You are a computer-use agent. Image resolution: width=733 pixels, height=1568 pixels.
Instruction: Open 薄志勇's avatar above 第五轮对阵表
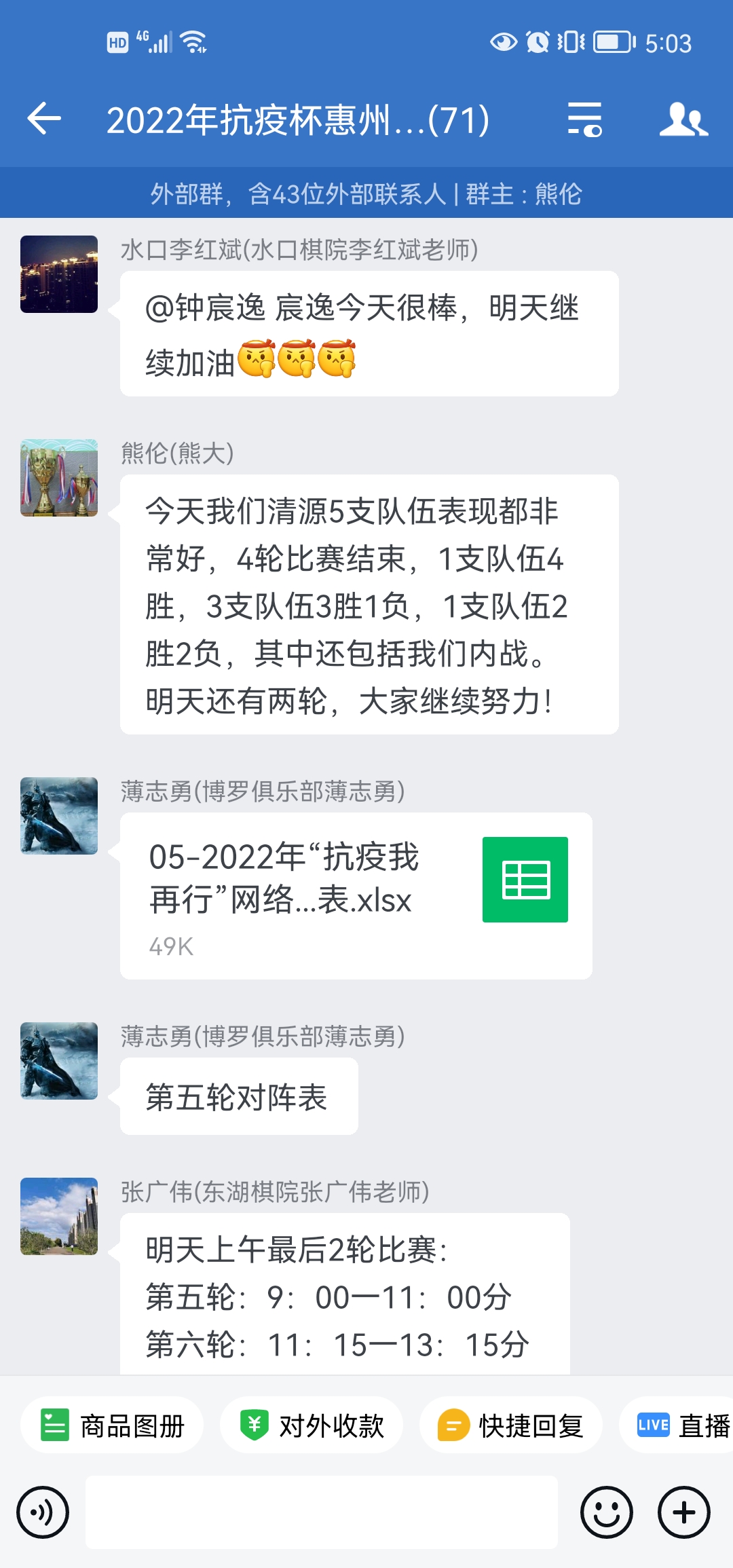59,1061
